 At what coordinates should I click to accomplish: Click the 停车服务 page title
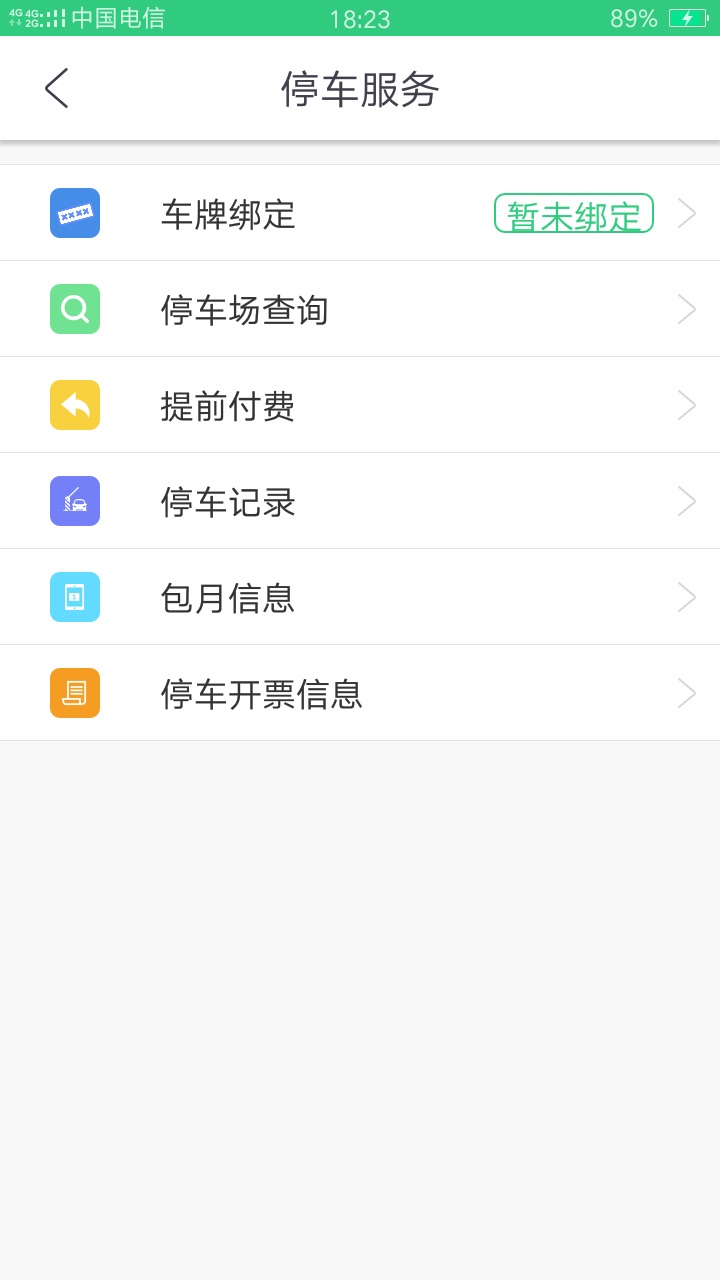tap(360, 88)
